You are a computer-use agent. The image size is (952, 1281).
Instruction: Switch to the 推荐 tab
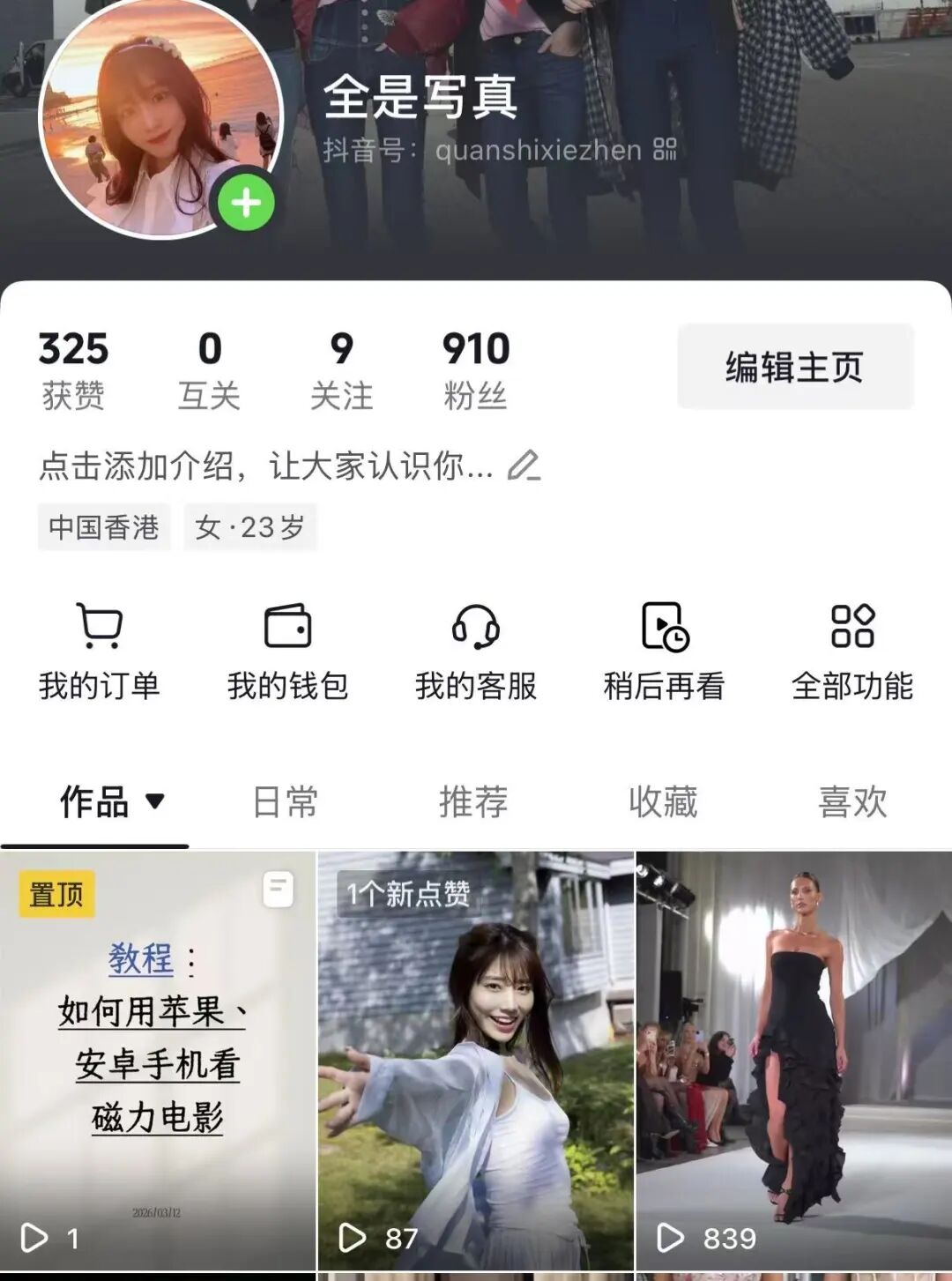[x=473, y=801]
